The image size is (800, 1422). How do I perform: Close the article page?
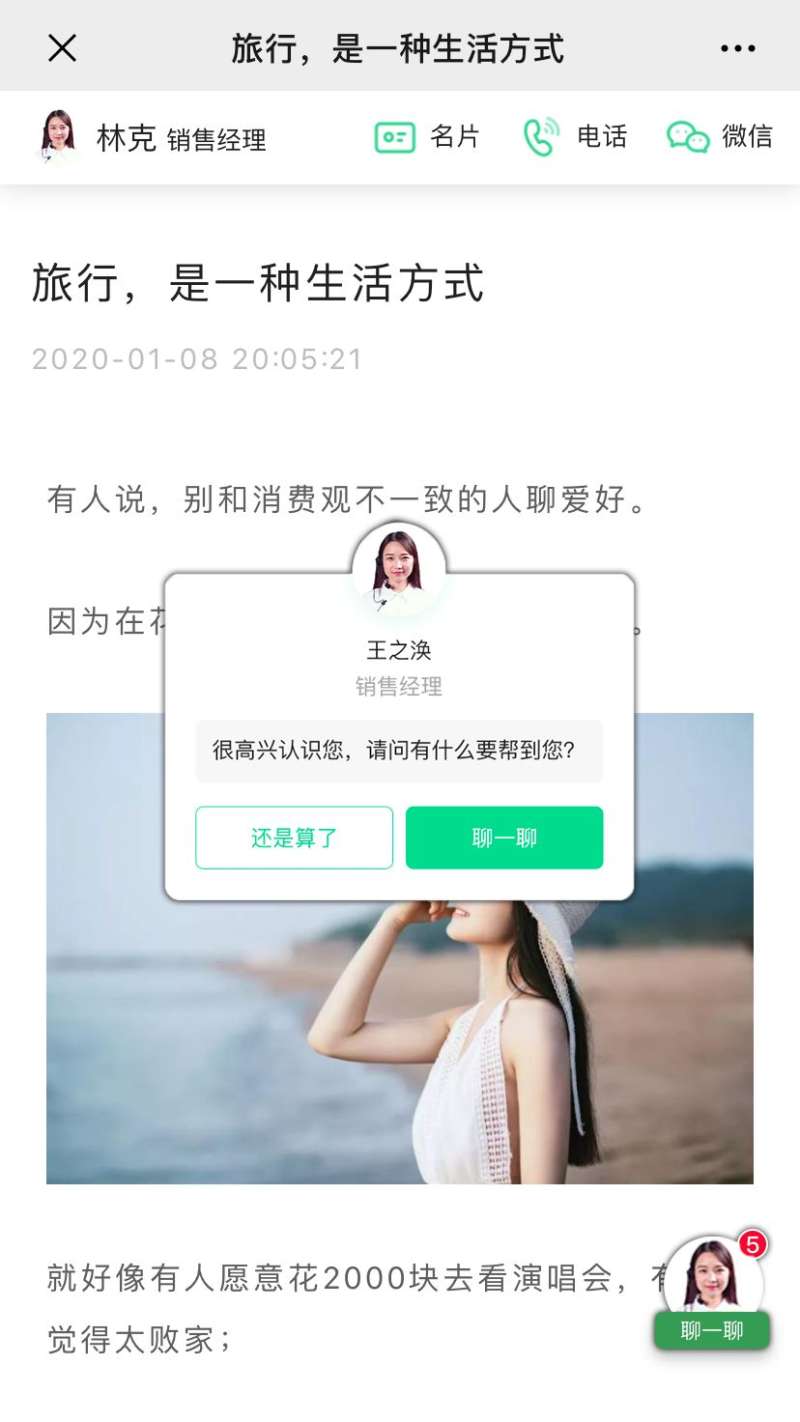62,47
